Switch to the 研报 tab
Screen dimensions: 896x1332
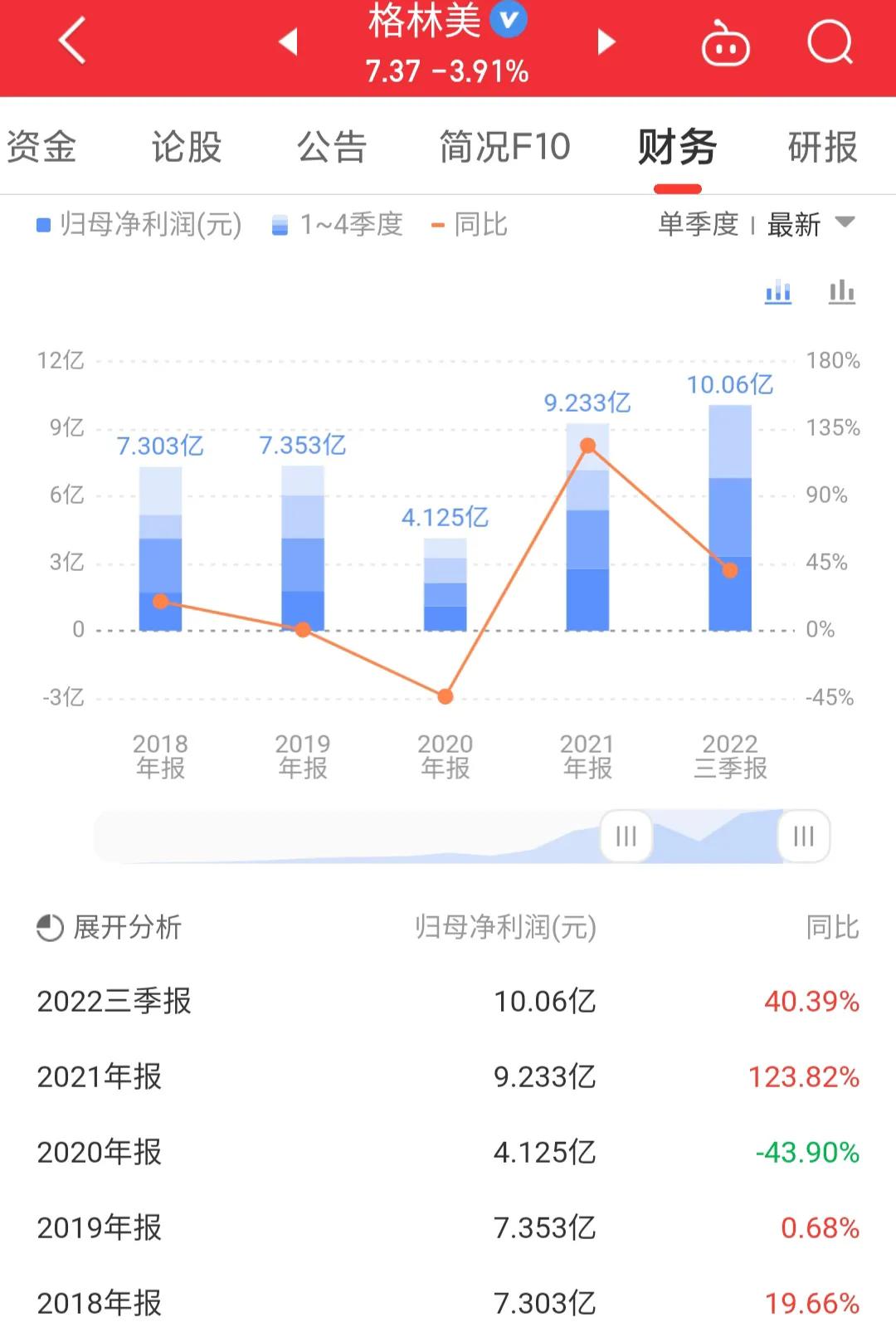[x=820, y=147]
